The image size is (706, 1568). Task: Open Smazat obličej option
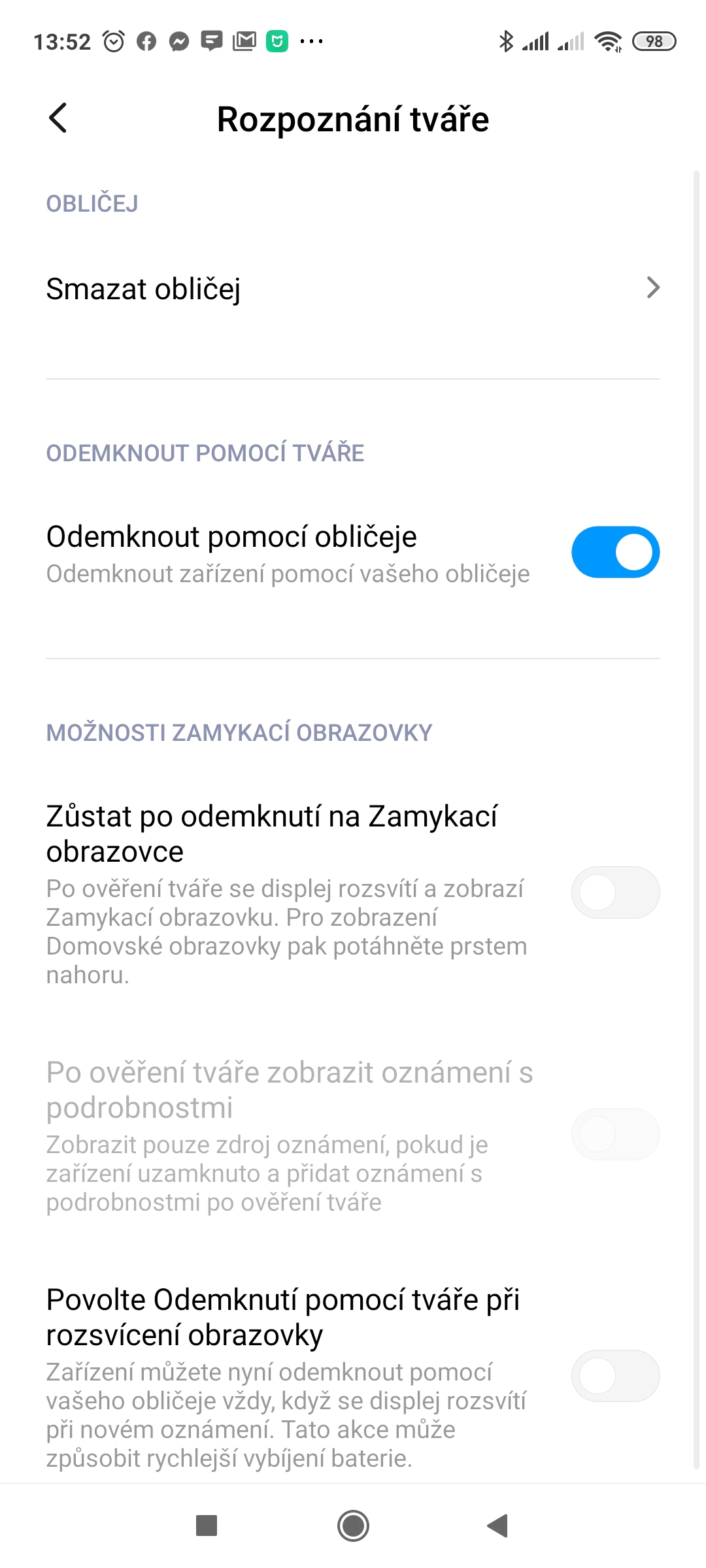click(353, 288)
